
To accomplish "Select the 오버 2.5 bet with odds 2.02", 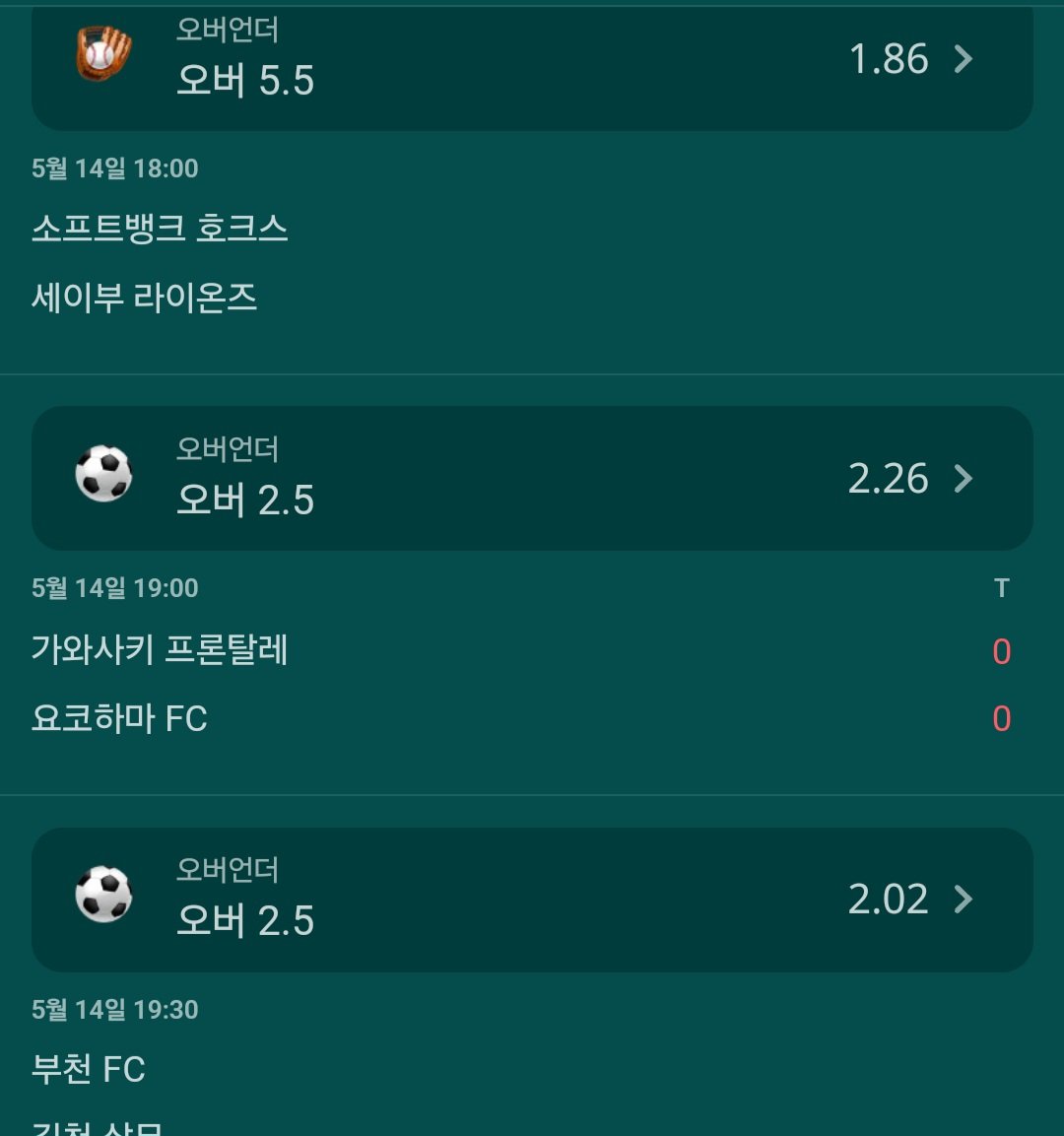I will [532, 900].
